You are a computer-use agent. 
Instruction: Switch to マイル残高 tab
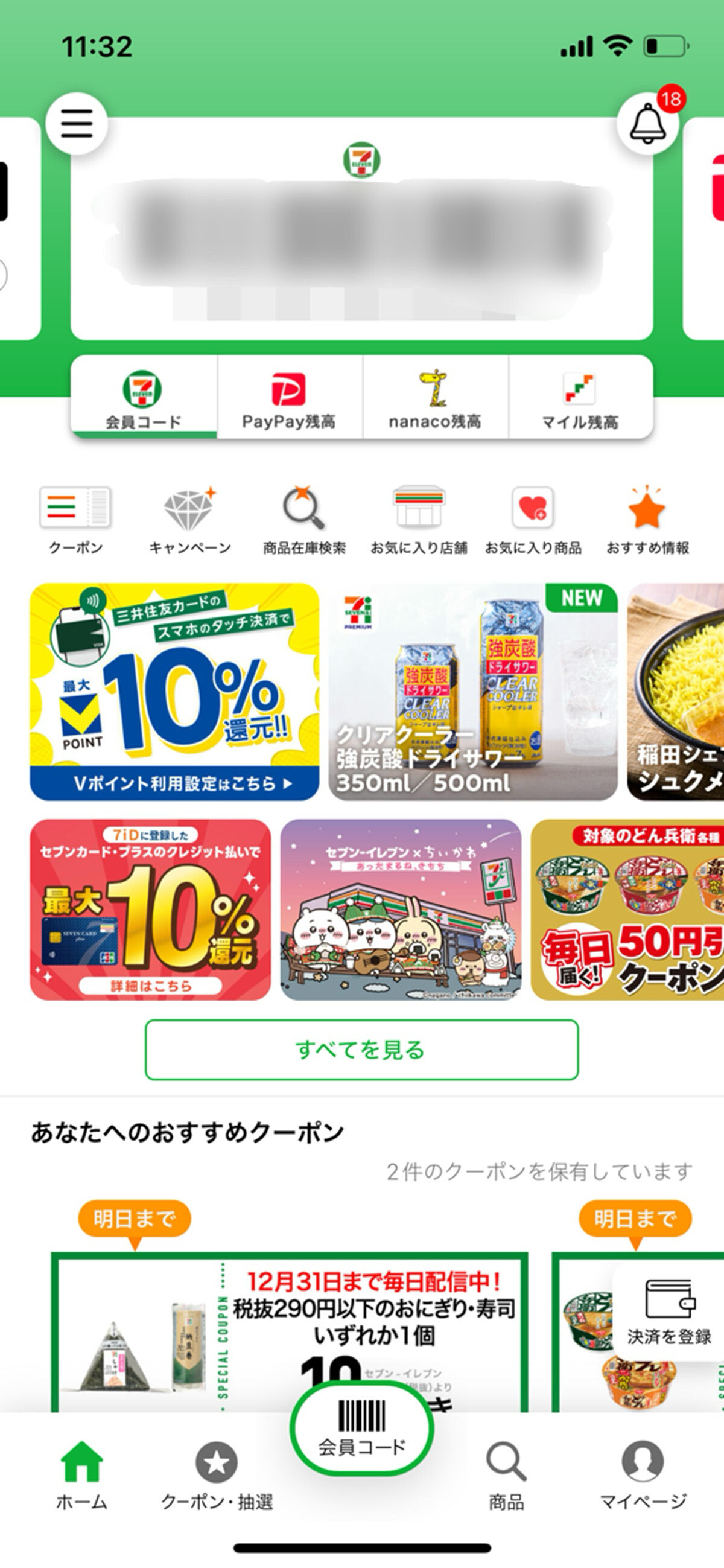click(x=580, y=398)
